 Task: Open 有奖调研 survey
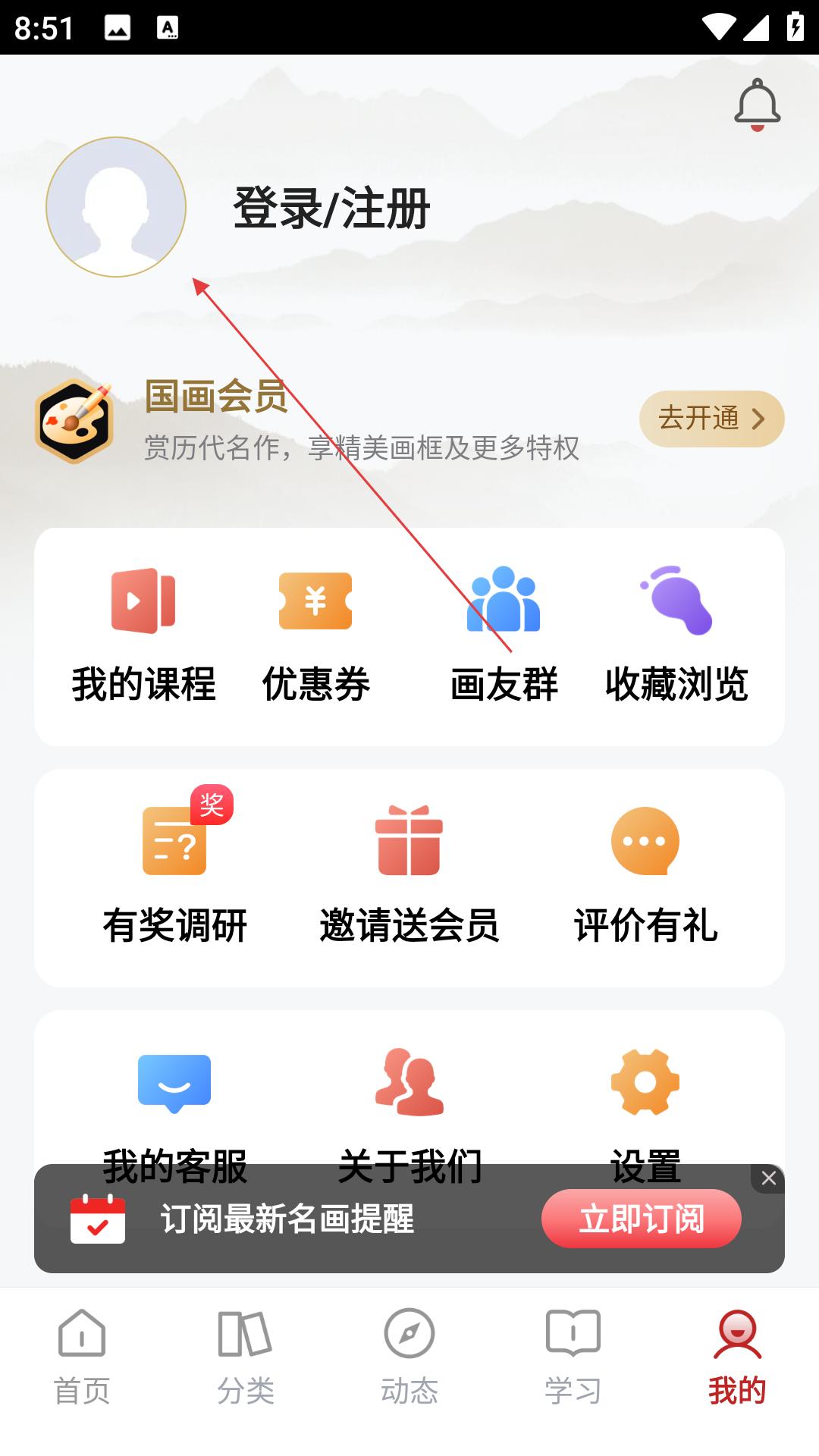pyautogui.click(x=174, y=876)
